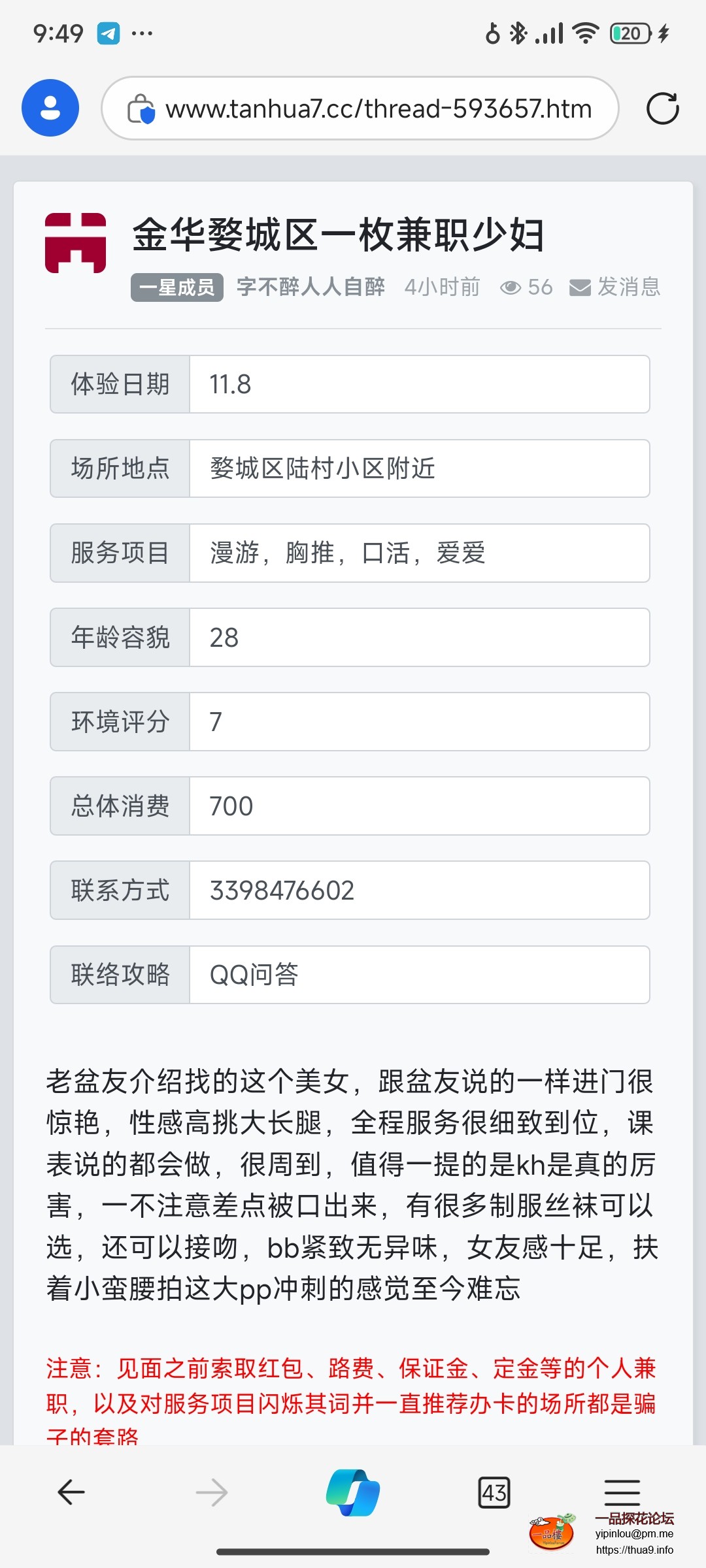
Task: Tap the envelope icon before 发消息
Action: tap(579, 286)
